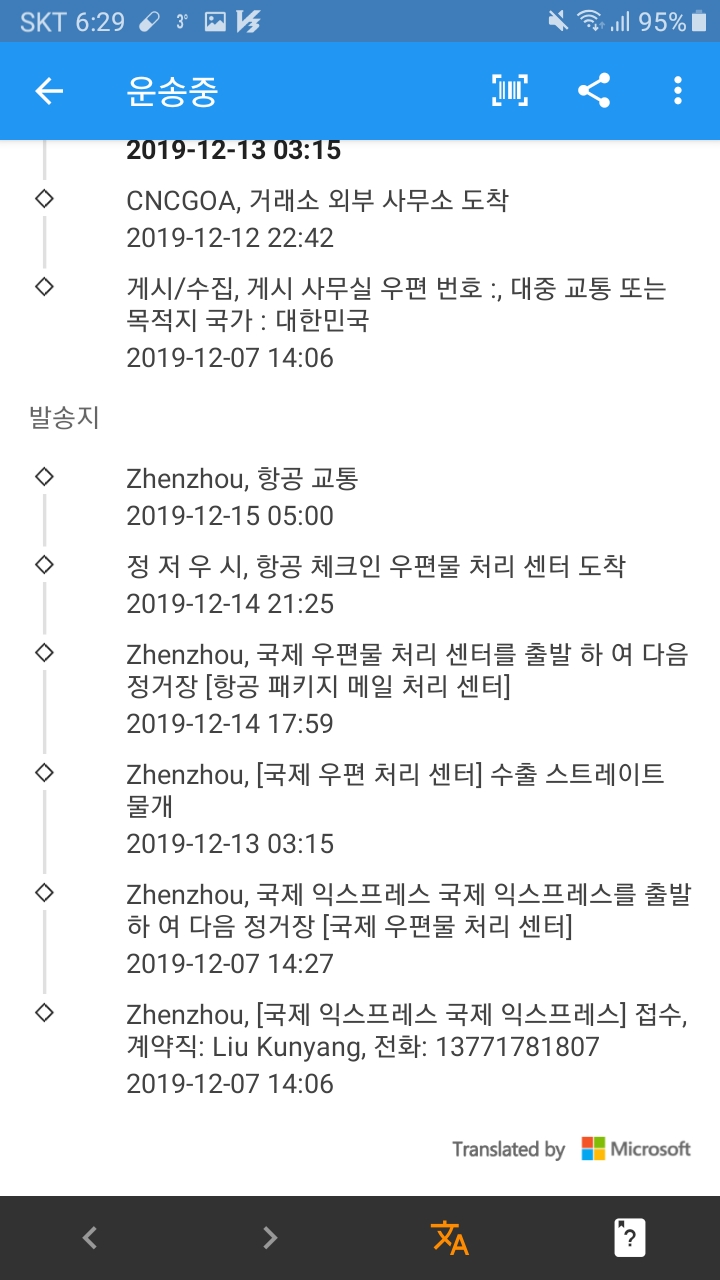Screen dimensions: 720x1280
Task: Go to the next page arrow
Action: 270,1238
